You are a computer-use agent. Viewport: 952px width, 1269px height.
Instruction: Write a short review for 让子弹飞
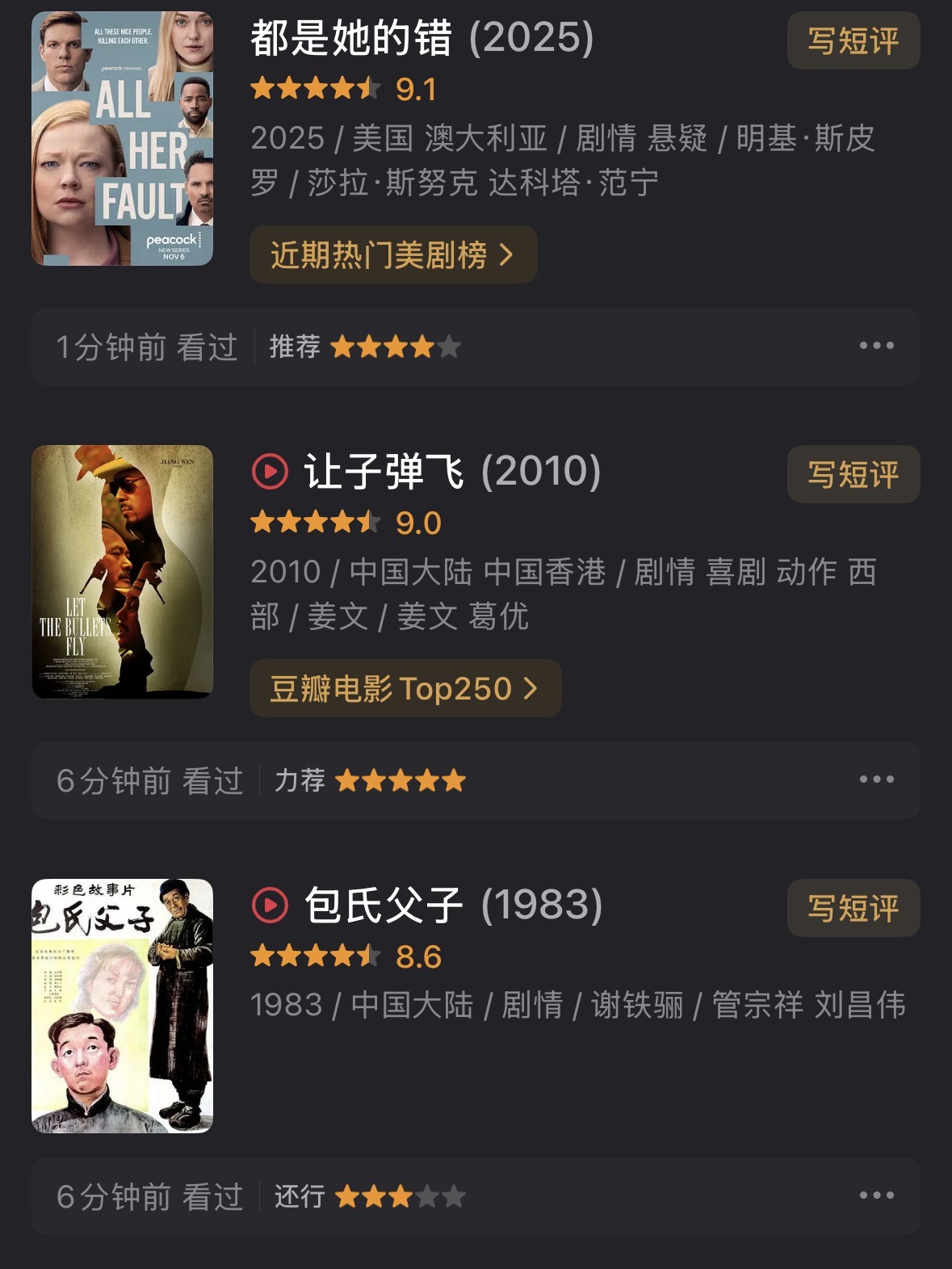coord(853,474)
